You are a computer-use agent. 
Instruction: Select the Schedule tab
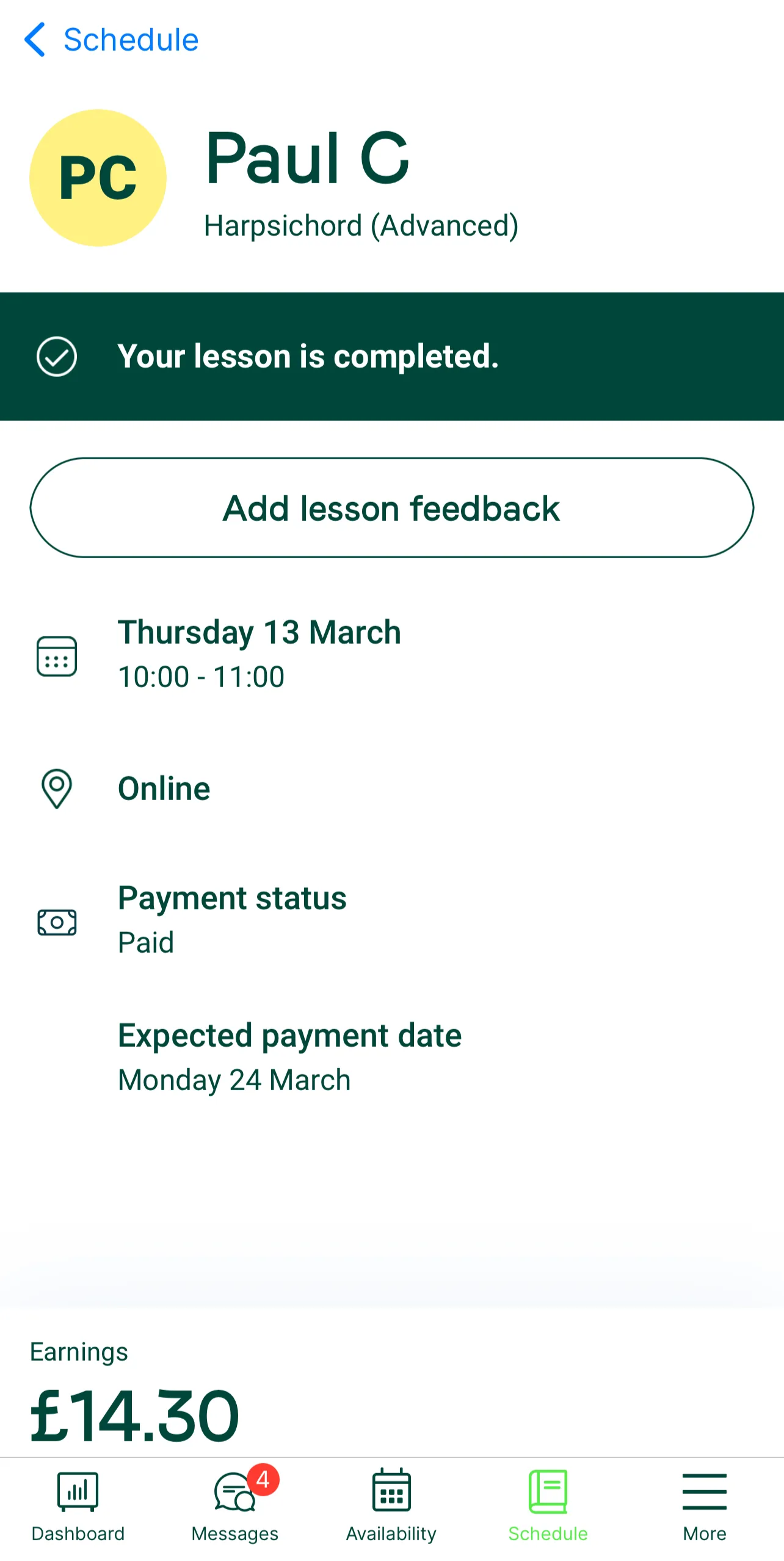pos(548,1506)
